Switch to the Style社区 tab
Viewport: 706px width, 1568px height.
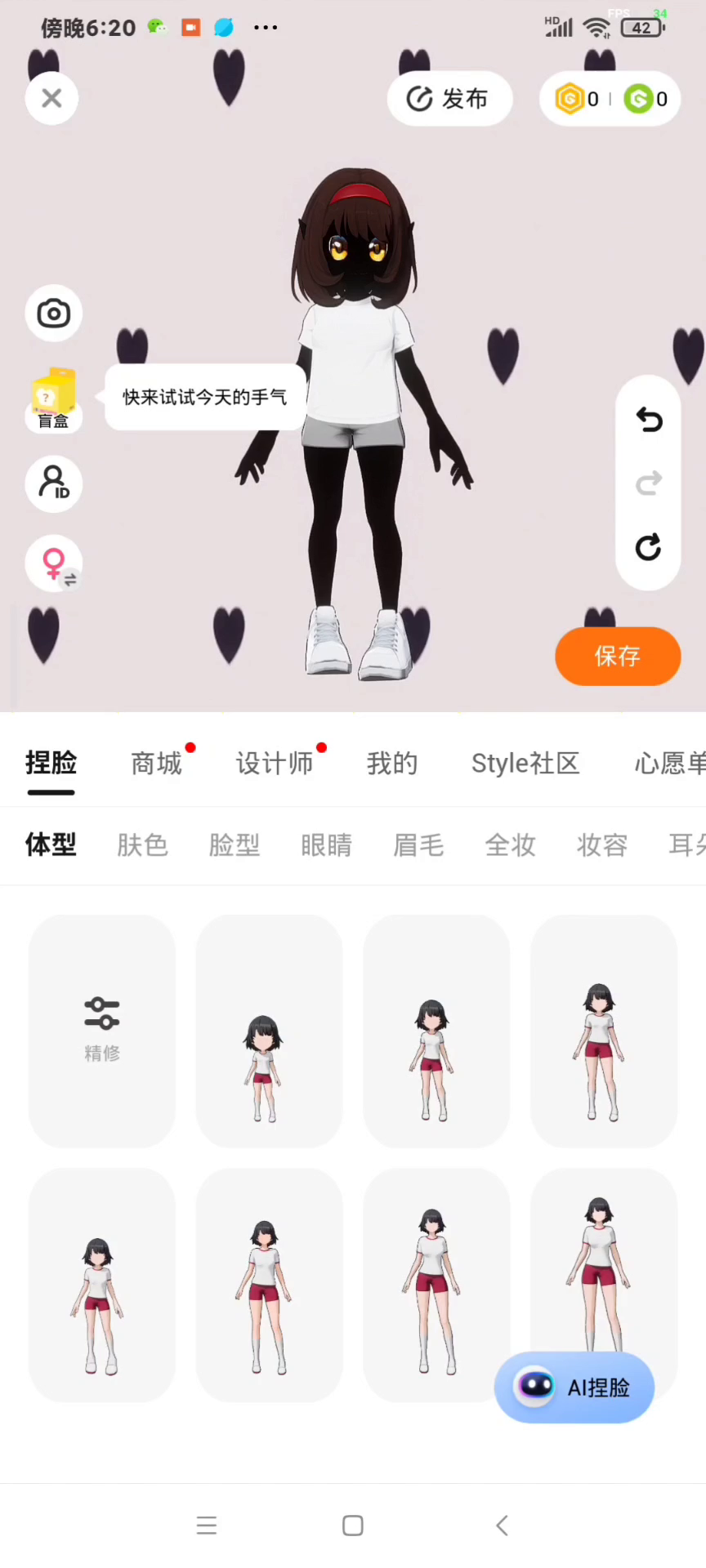click(525, 764)
